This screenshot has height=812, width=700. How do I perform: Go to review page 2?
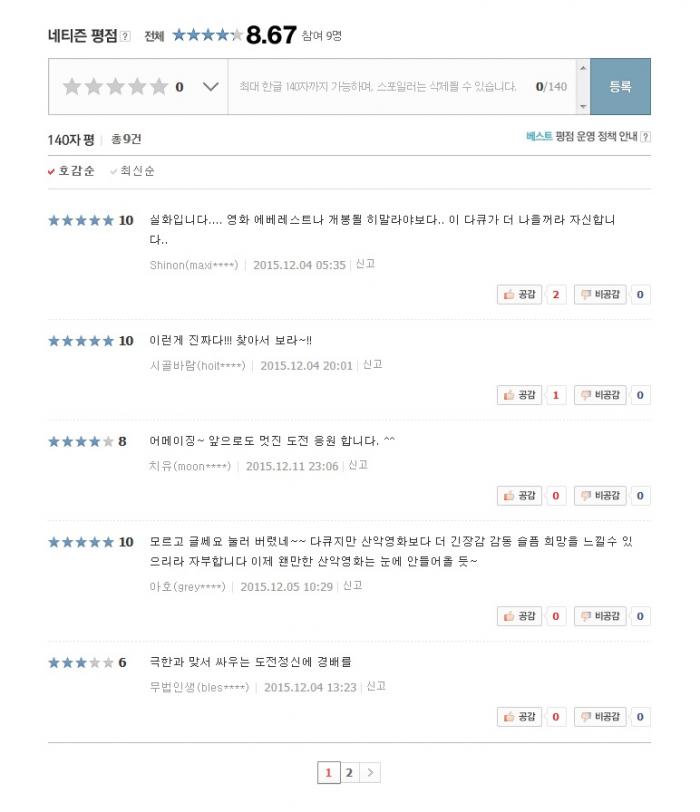pos(349,772)
